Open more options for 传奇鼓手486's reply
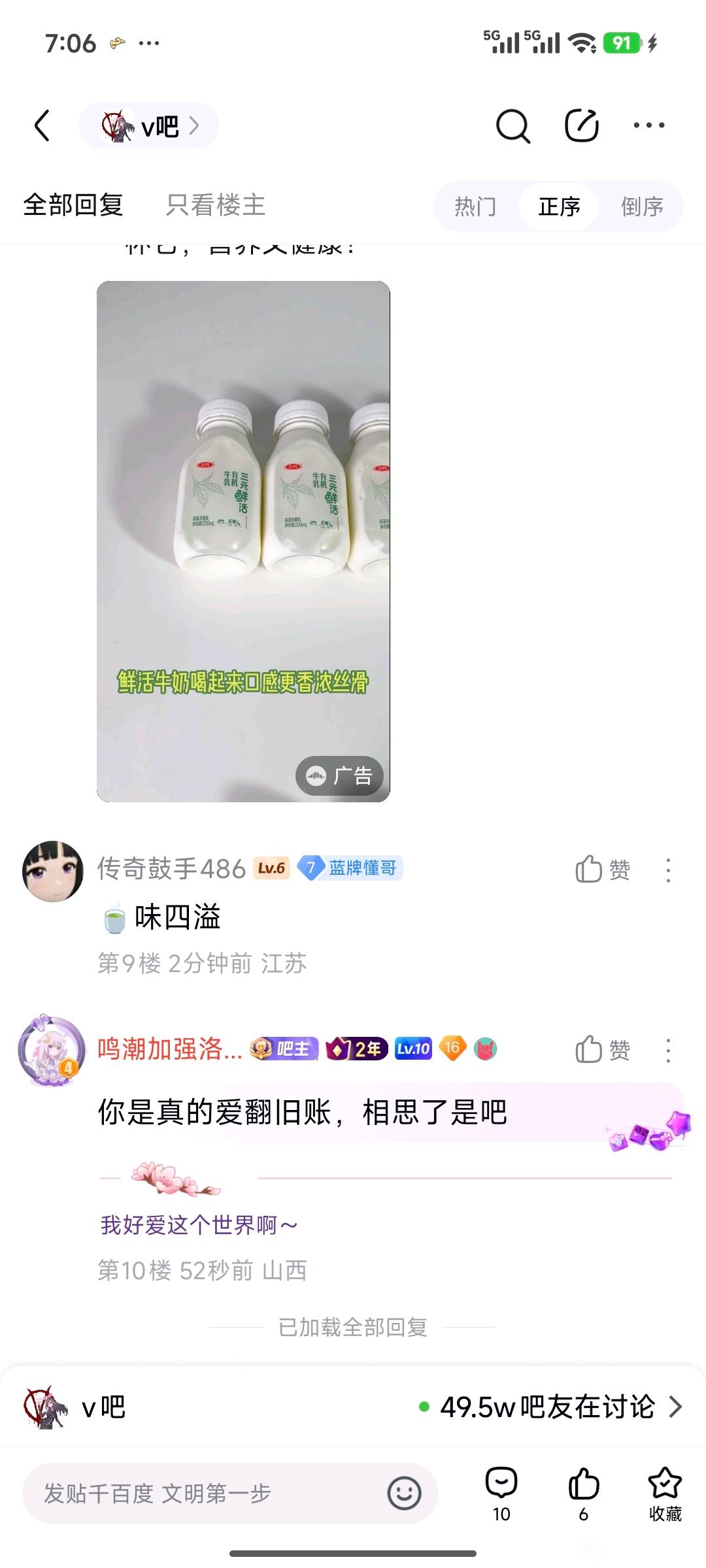Image resolution: width=706 pixels, height=1568 pixels. pyautogui.click(x=667, y=870)
